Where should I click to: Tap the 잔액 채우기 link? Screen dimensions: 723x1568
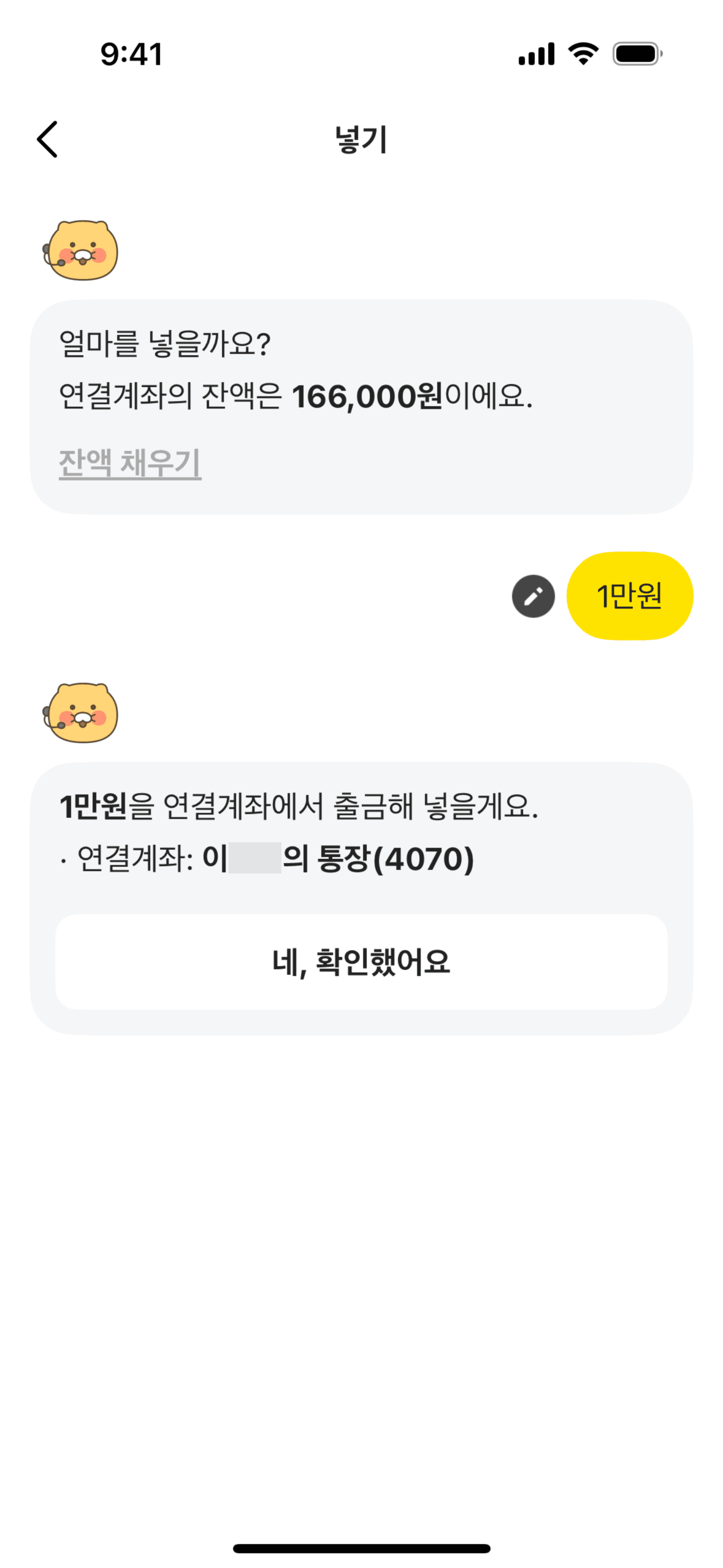coord(130,463)
